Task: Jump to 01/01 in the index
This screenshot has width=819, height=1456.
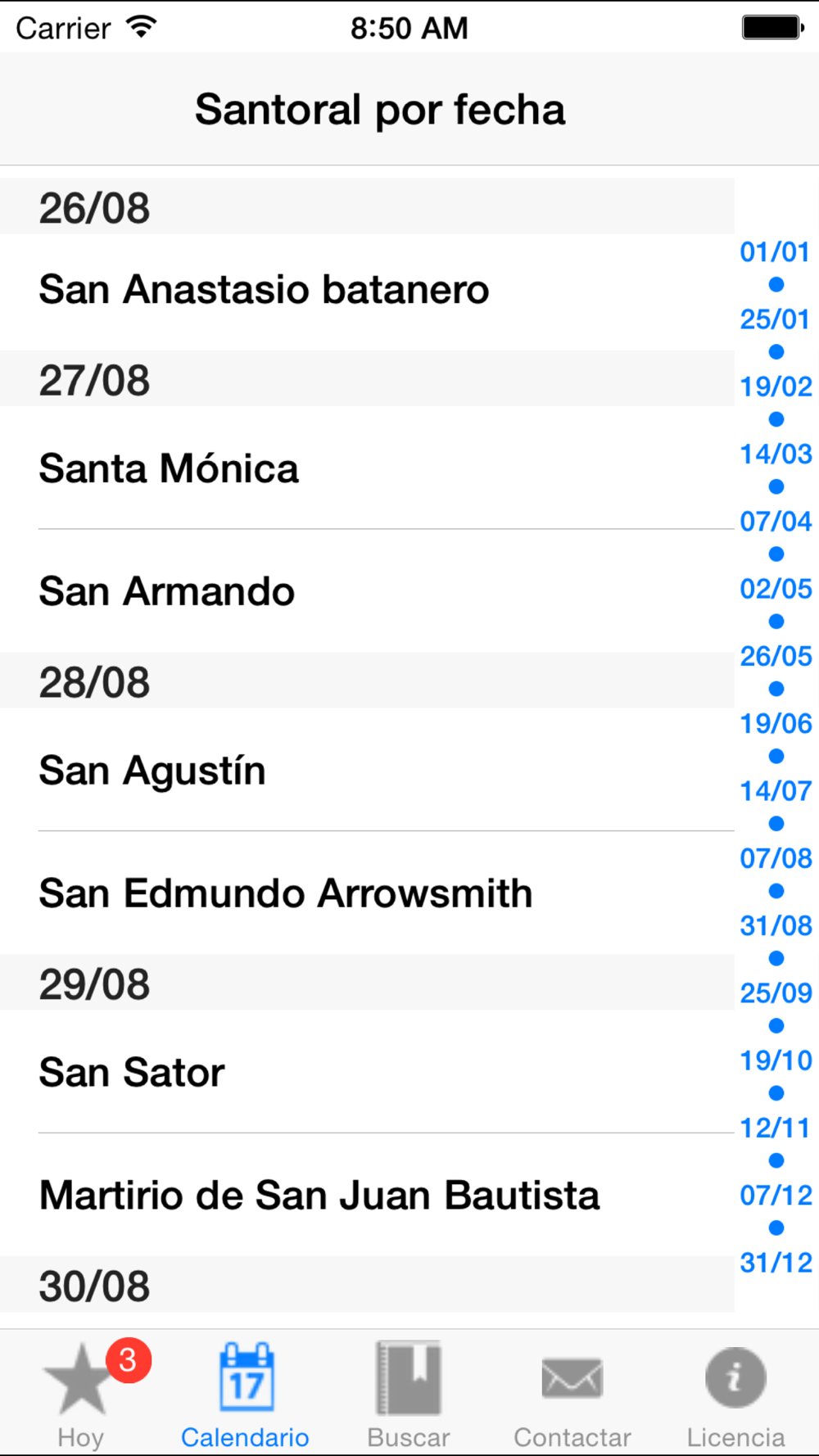Action: coord(775,252)
